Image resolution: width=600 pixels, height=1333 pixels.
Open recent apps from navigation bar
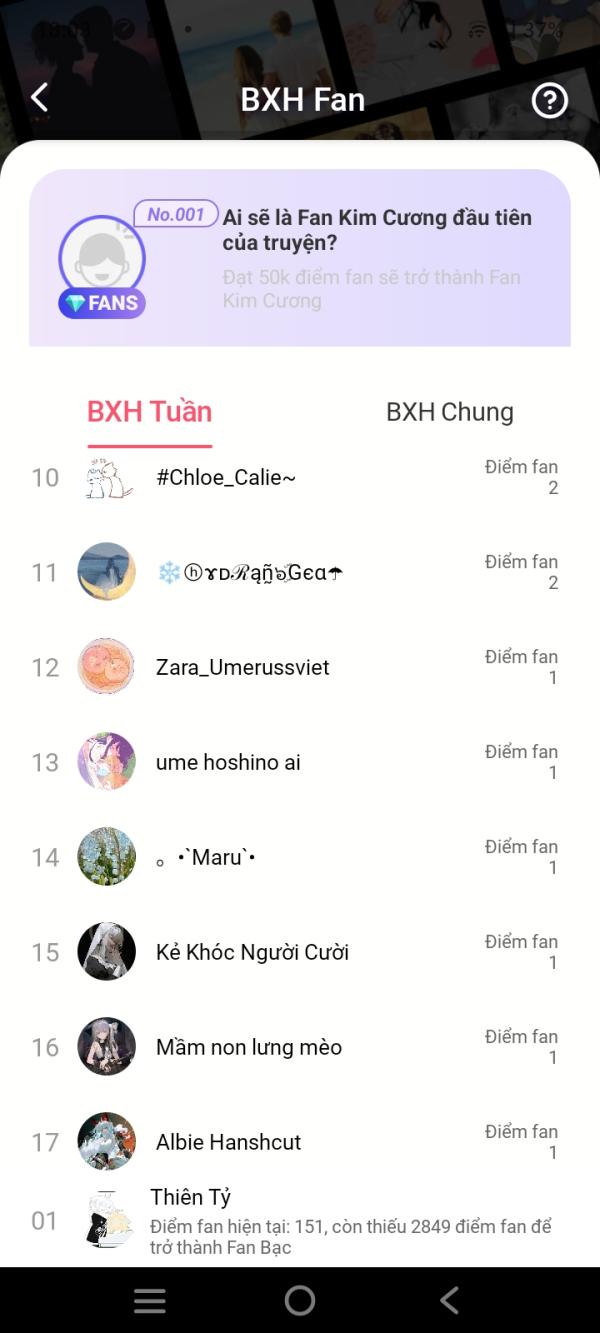click(x=150, y=1300)
